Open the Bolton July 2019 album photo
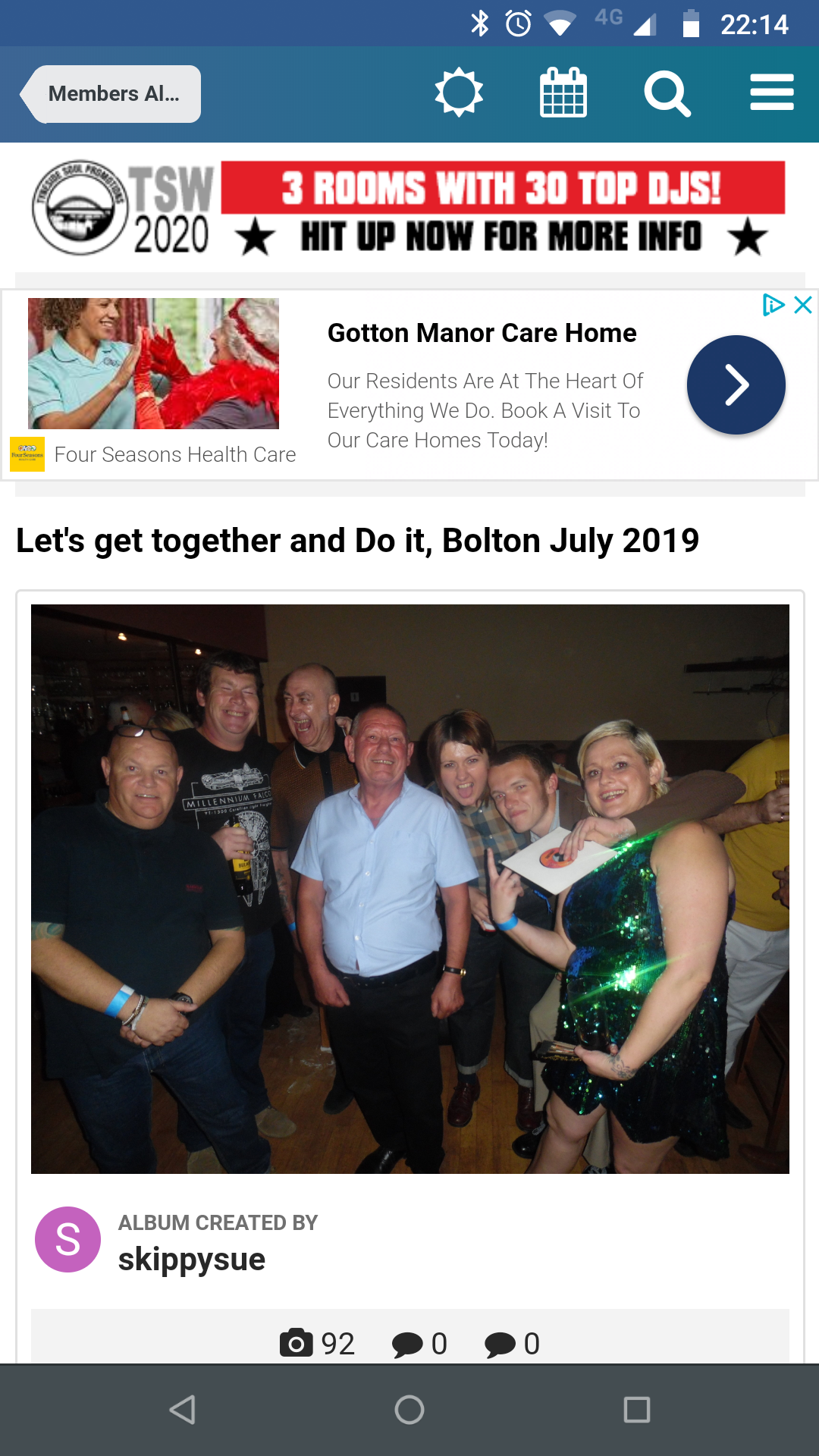 410,889
